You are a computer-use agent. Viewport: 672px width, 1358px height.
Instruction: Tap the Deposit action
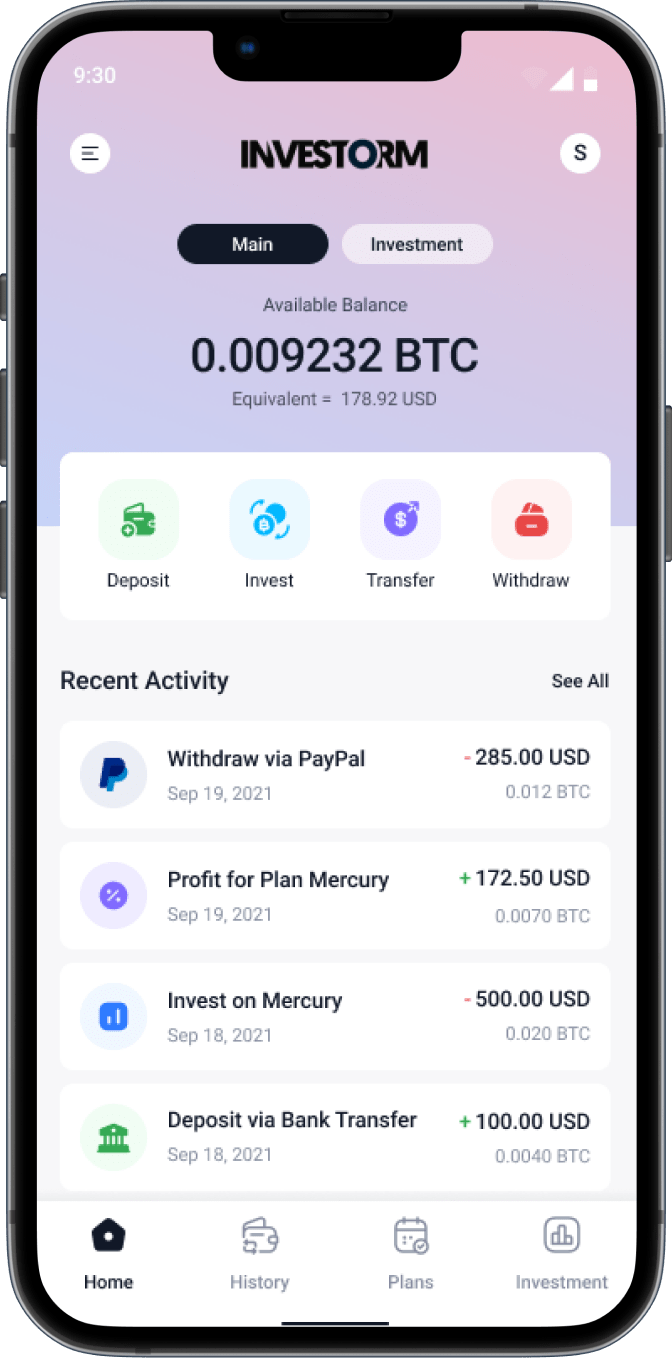(x=138, y=535)
